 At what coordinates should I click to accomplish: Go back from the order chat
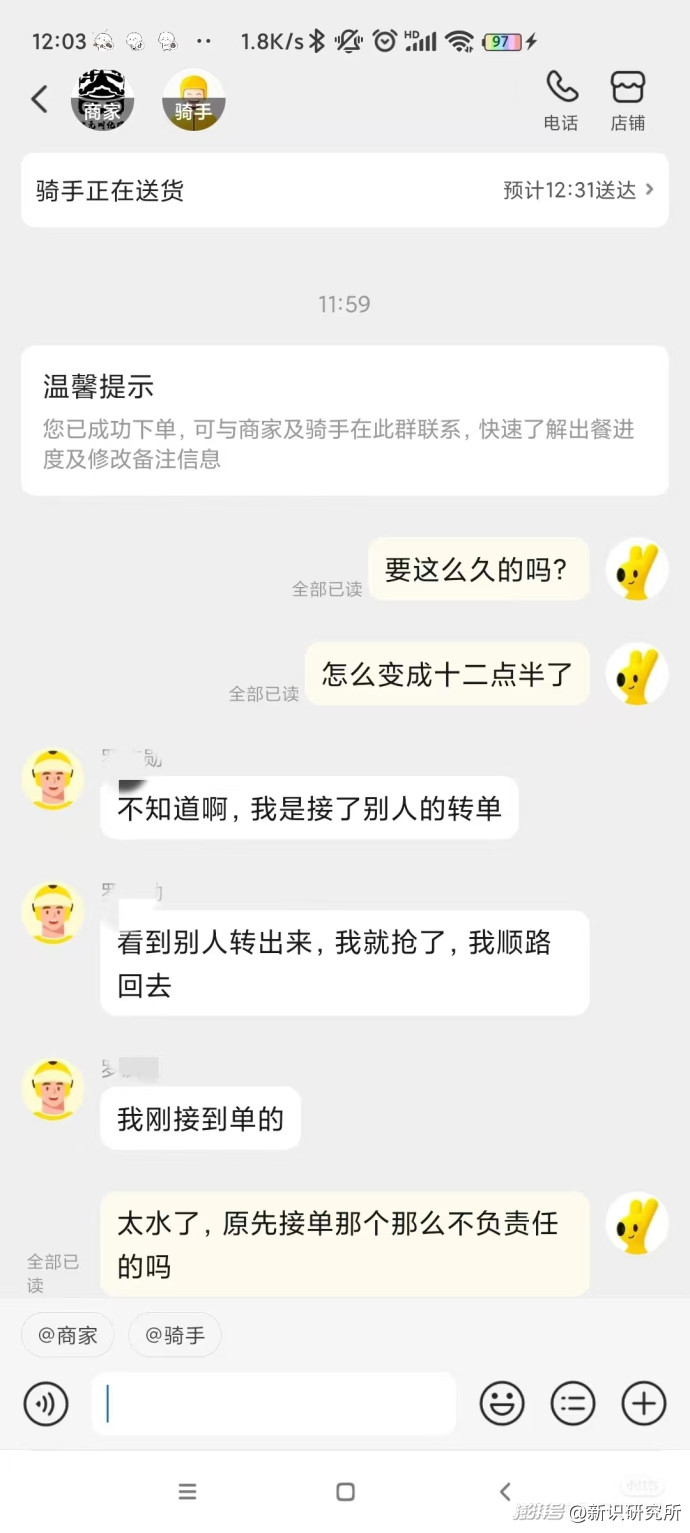39,99
